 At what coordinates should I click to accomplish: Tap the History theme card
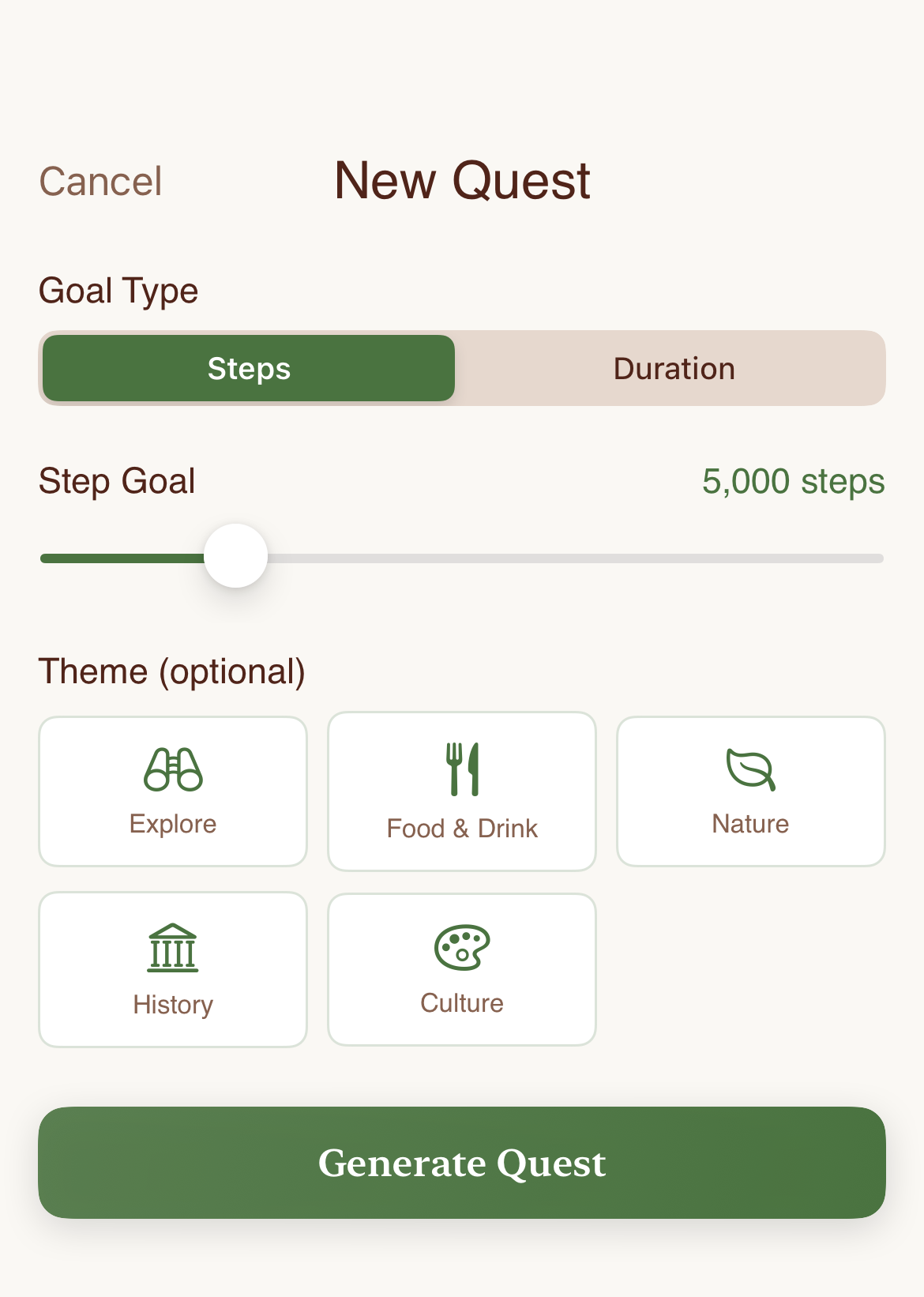tap(173, 968)
